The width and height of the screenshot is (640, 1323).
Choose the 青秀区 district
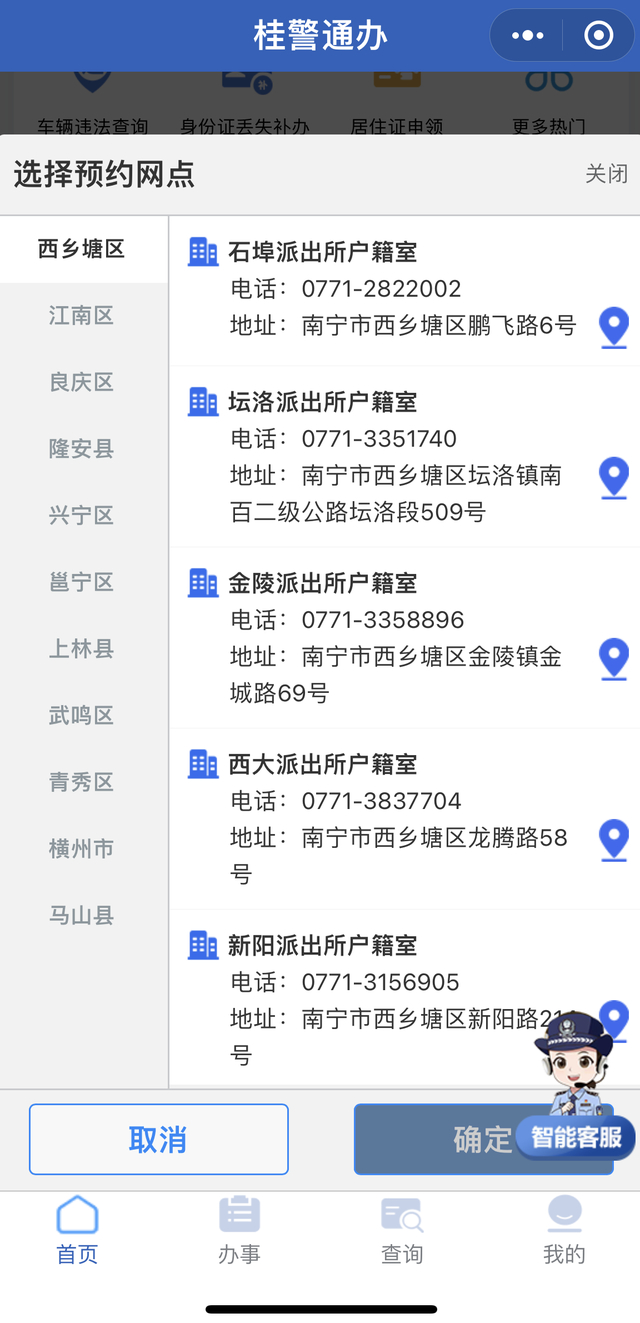click(x=82, y=782)
